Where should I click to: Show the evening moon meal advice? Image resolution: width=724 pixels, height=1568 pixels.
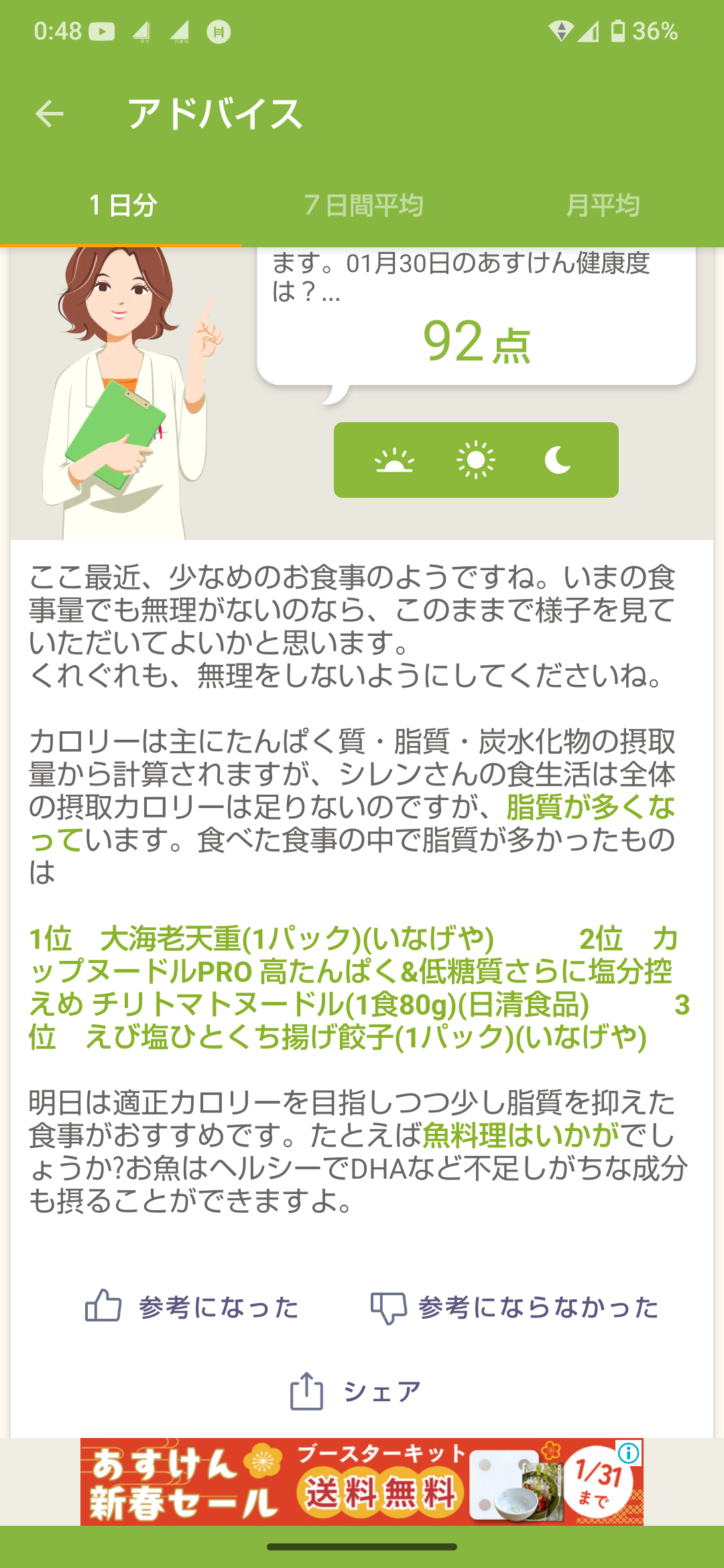(558, 460)
